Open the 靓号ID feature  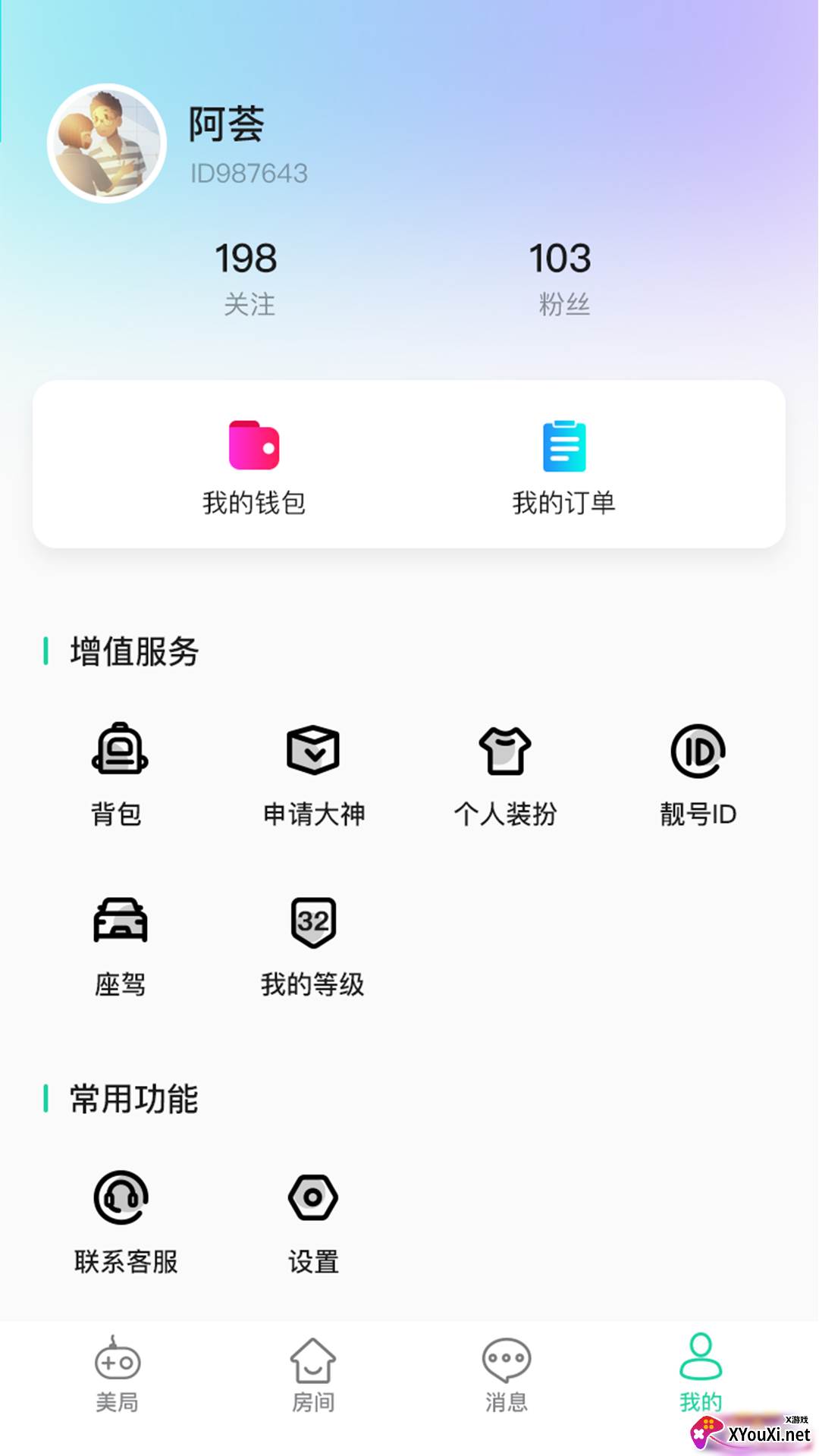698,773
